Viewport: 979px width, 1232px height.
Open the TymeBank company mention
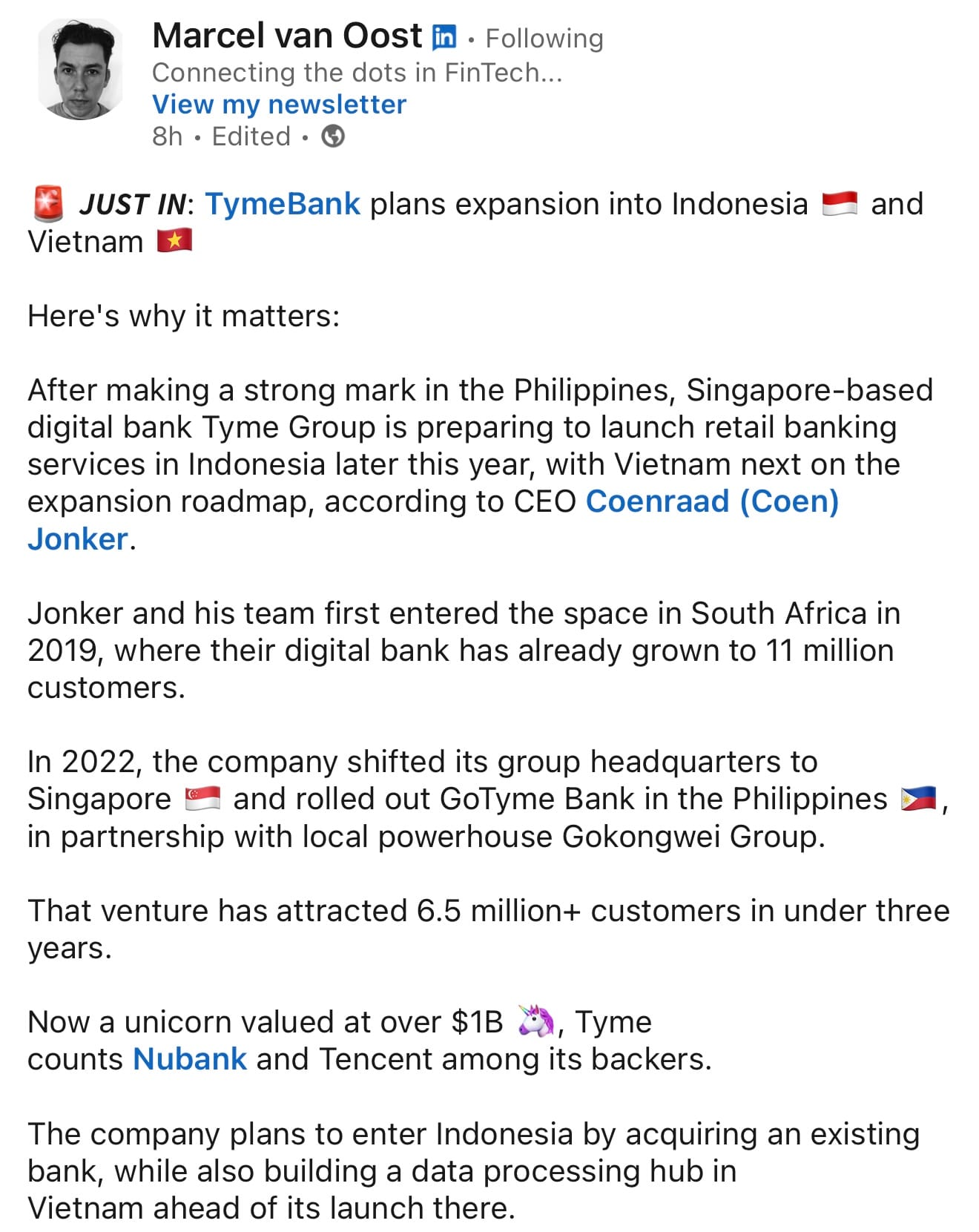point(283,204)
